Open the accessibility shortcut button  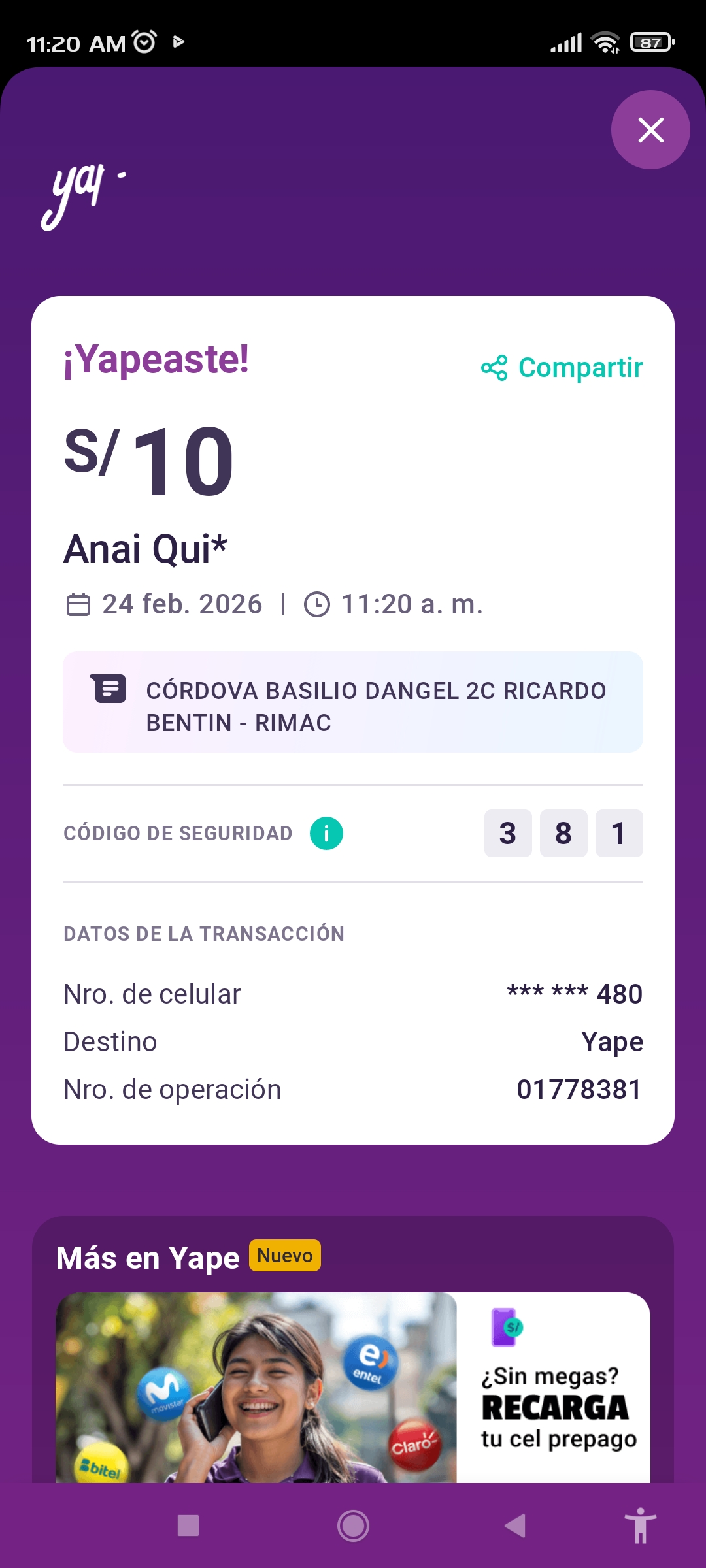640,1526
